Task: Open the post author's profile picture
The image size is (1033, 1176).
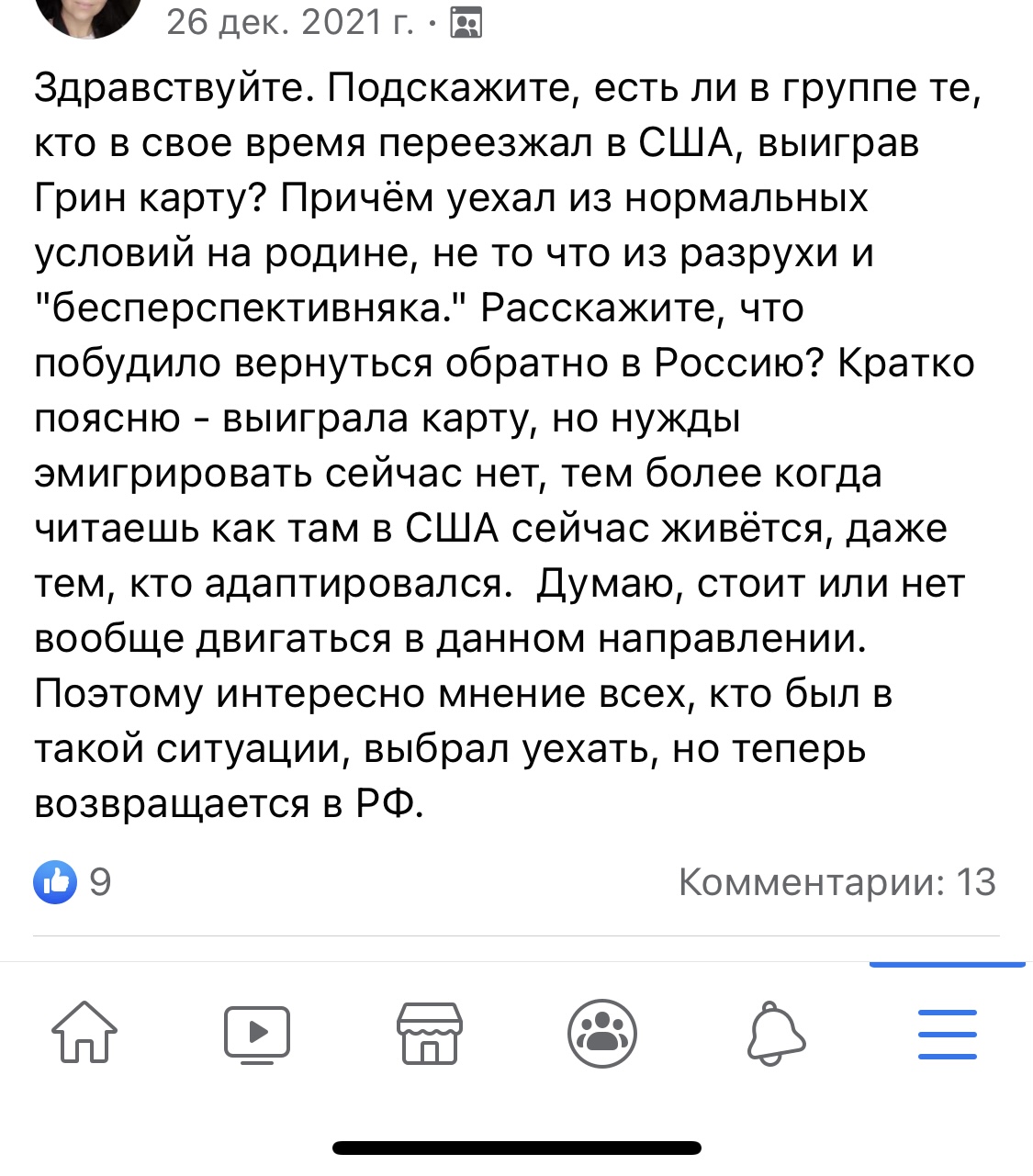Action: pos(87,14)
